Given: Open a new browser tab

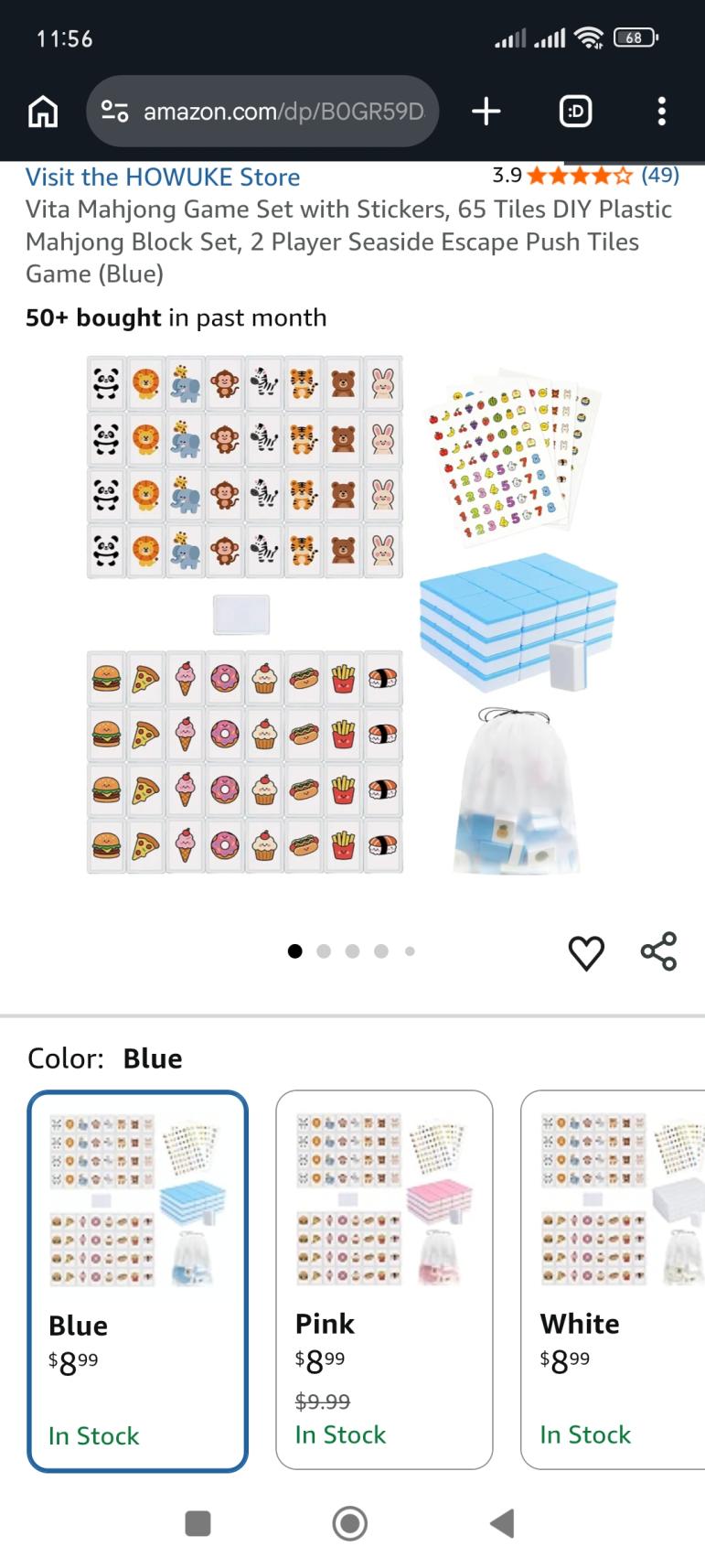Looking at the screenshot, I should tap(486, 112).
